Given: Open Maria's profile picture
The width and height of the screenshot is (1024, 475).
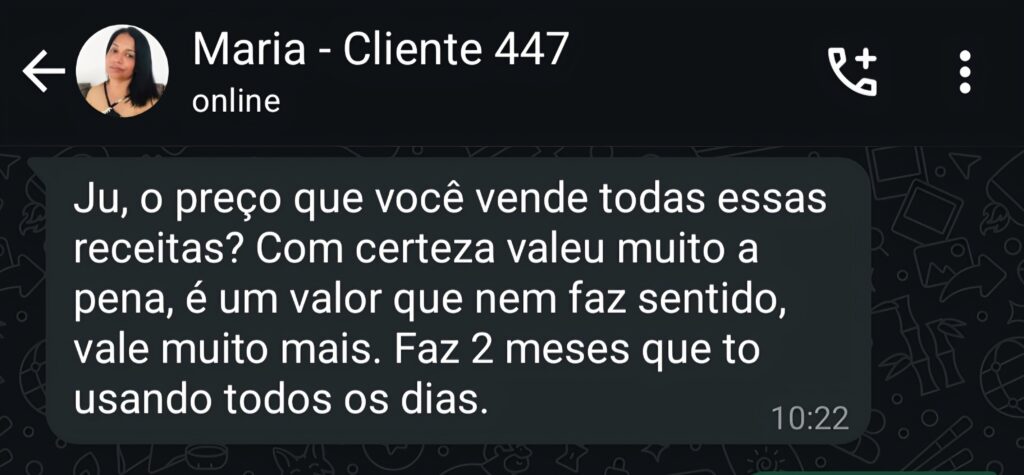Looking at the screenshot, I should [136, 71].
